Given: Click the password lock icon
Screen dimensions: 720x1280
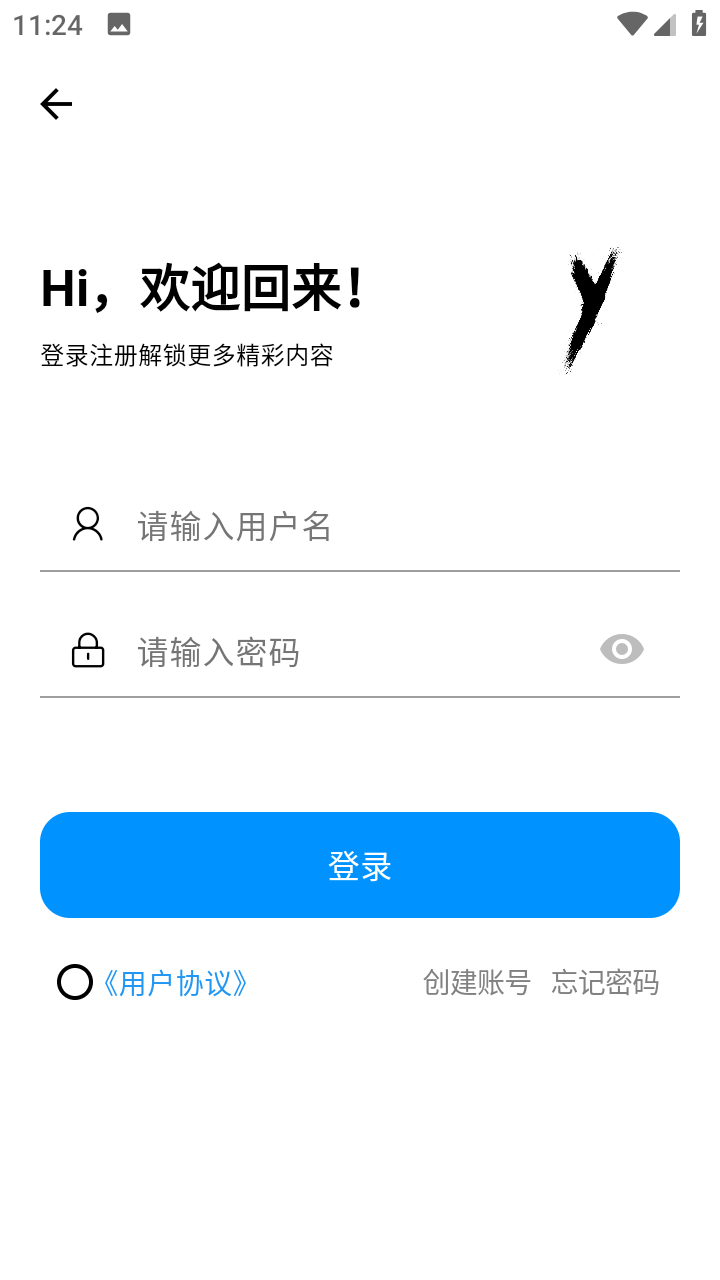Looking at the screenshot, I should coord(88,650).
